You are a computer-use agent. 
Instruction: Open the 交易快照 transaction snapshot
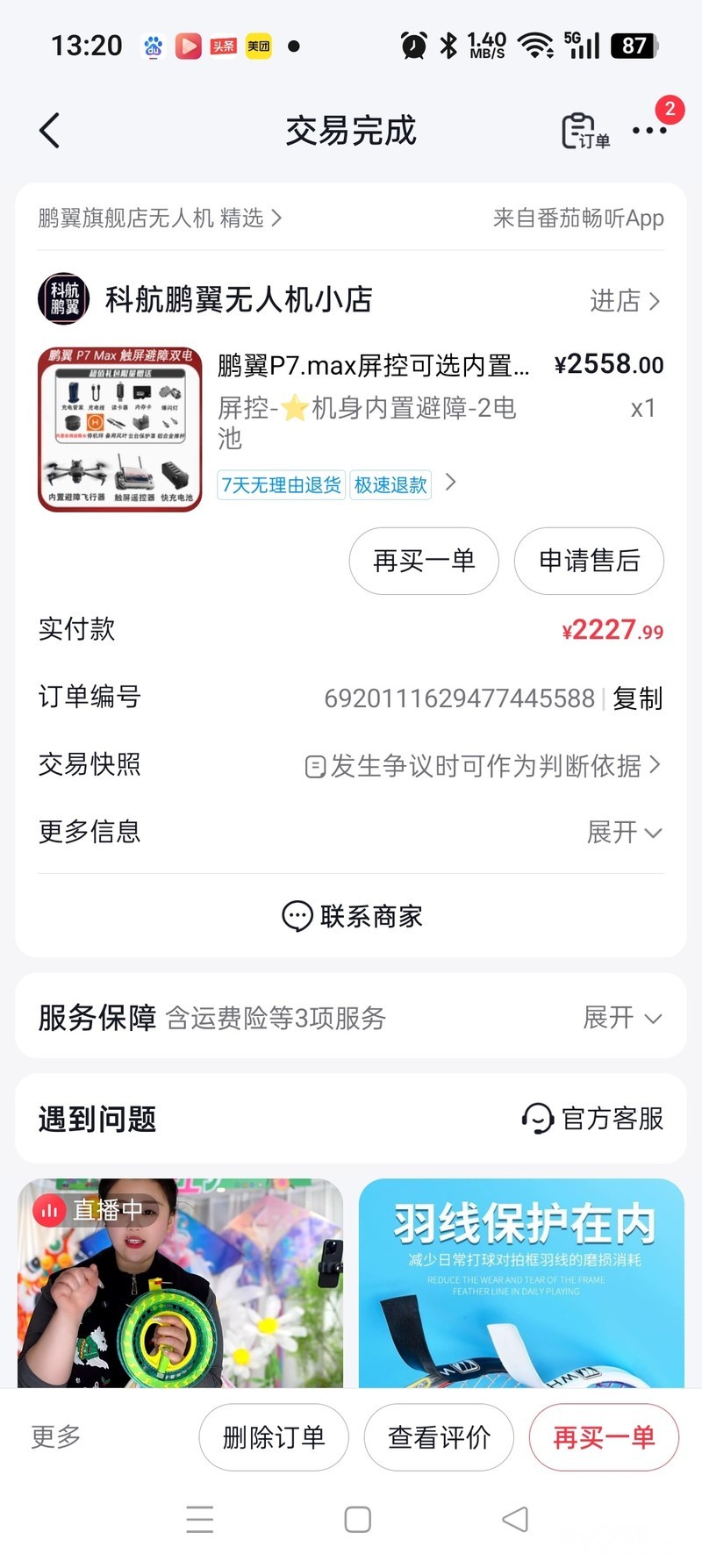tap(483, 766)
